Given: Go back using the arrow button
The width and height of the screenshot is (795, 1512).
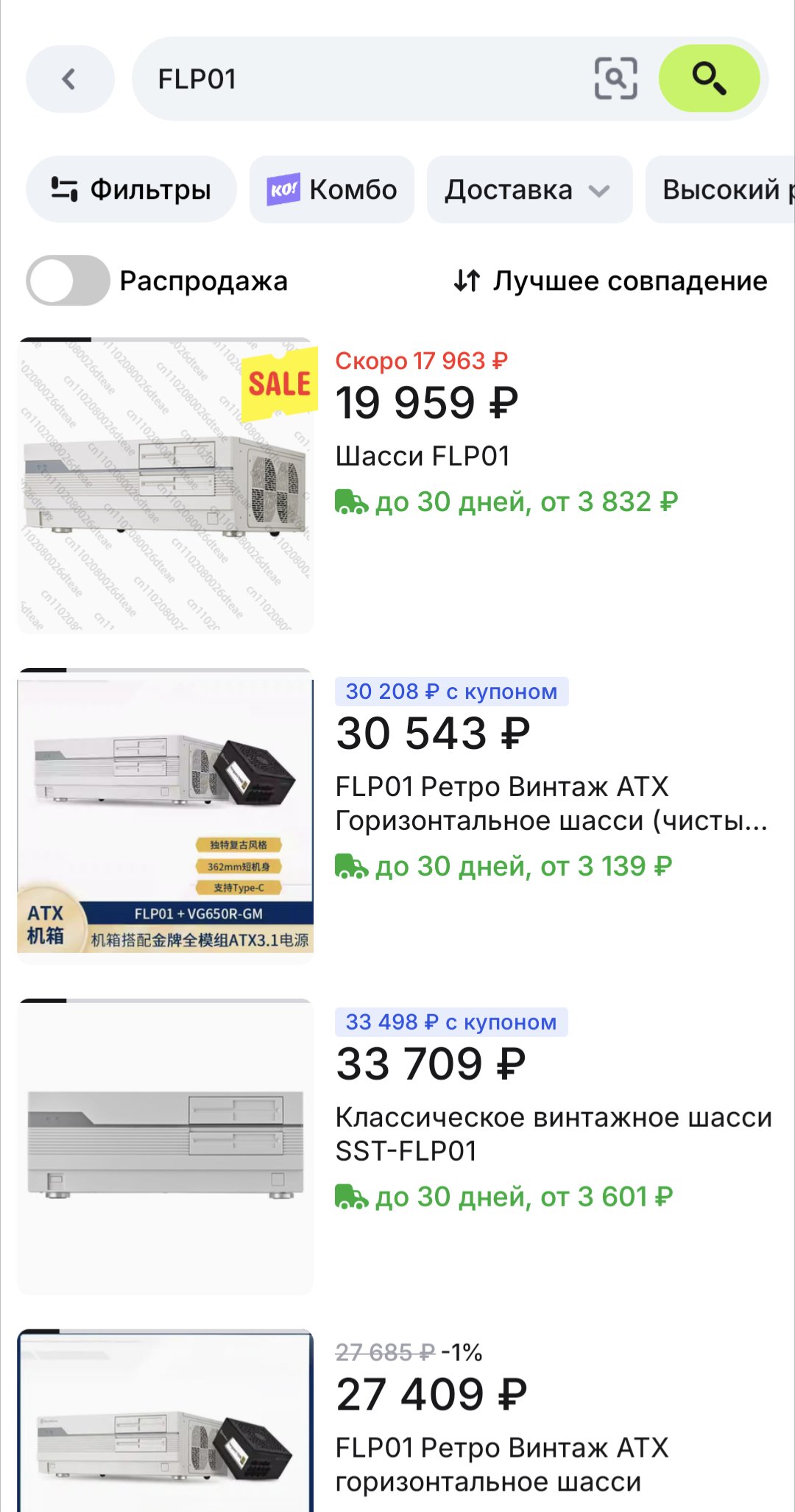Looking at the screenshot, I should [69, 79].
